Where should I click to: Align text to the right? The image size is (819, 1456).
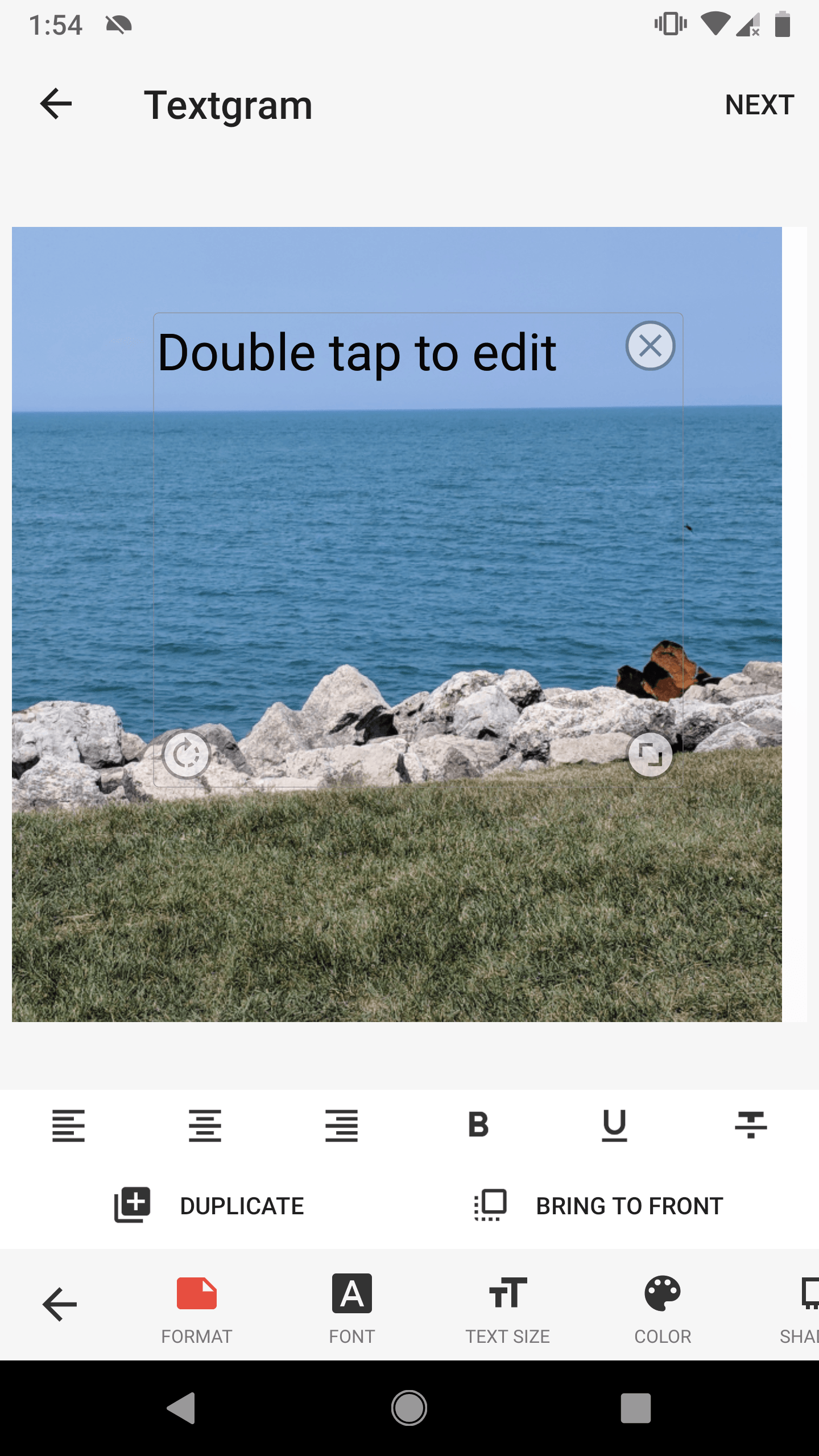[x=341, y=1125]
